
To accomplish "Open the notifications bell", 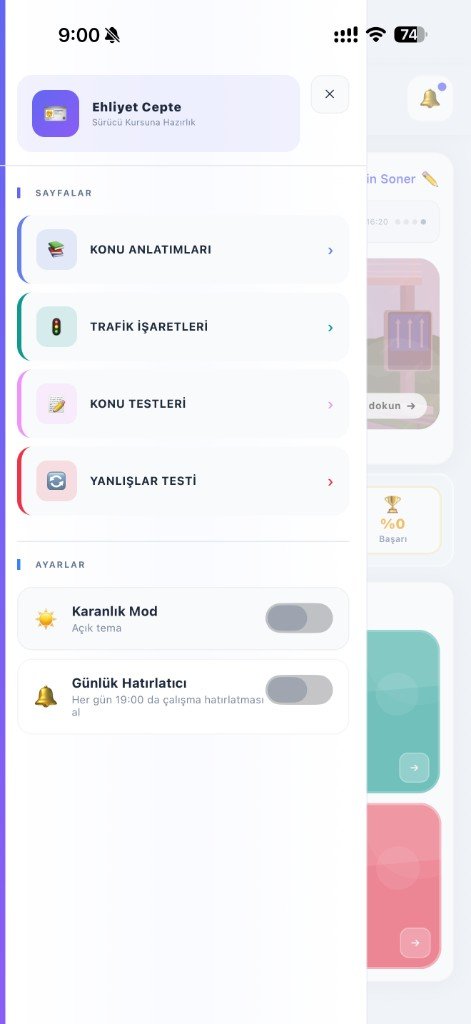I will point(430,99).
